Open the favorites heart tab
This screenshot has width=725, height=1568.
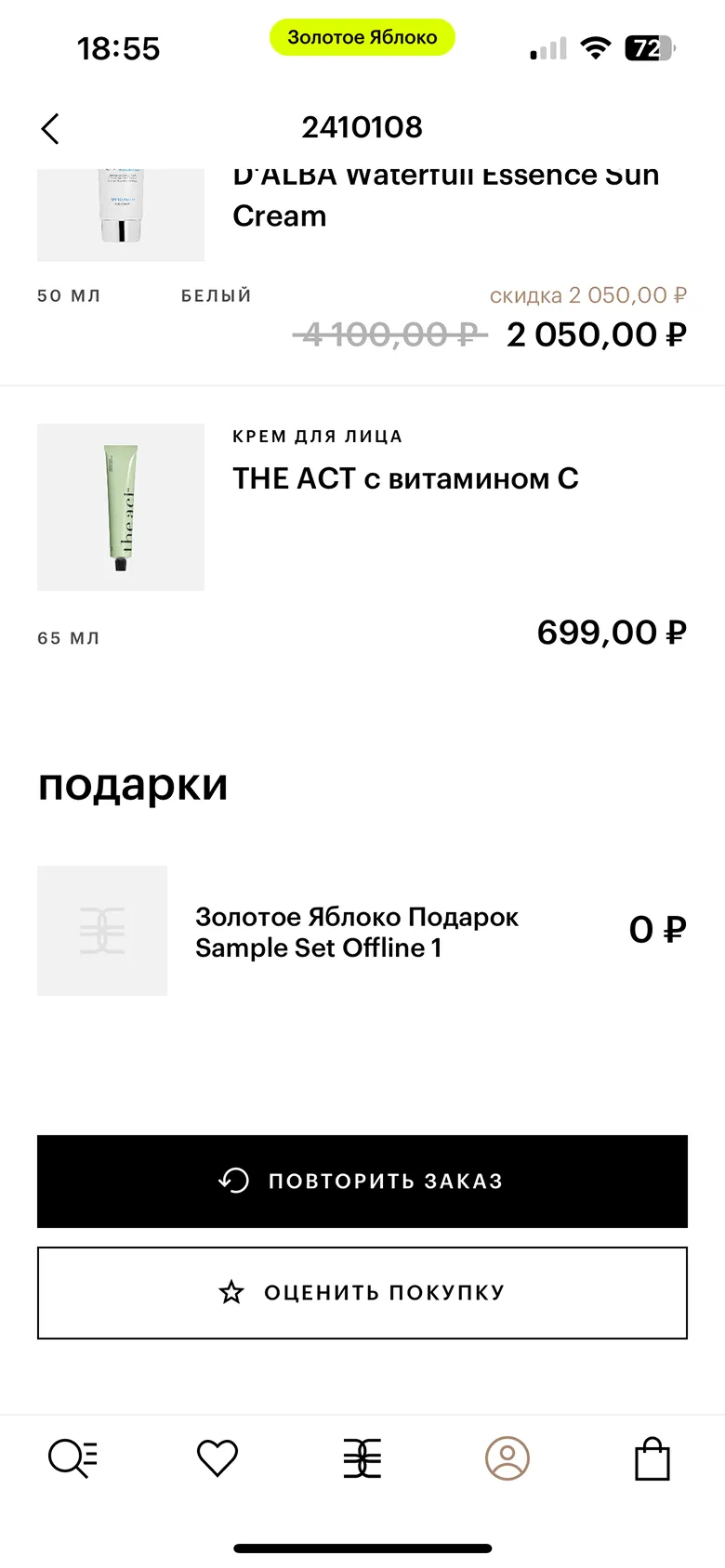click(x=217, y=1457)
